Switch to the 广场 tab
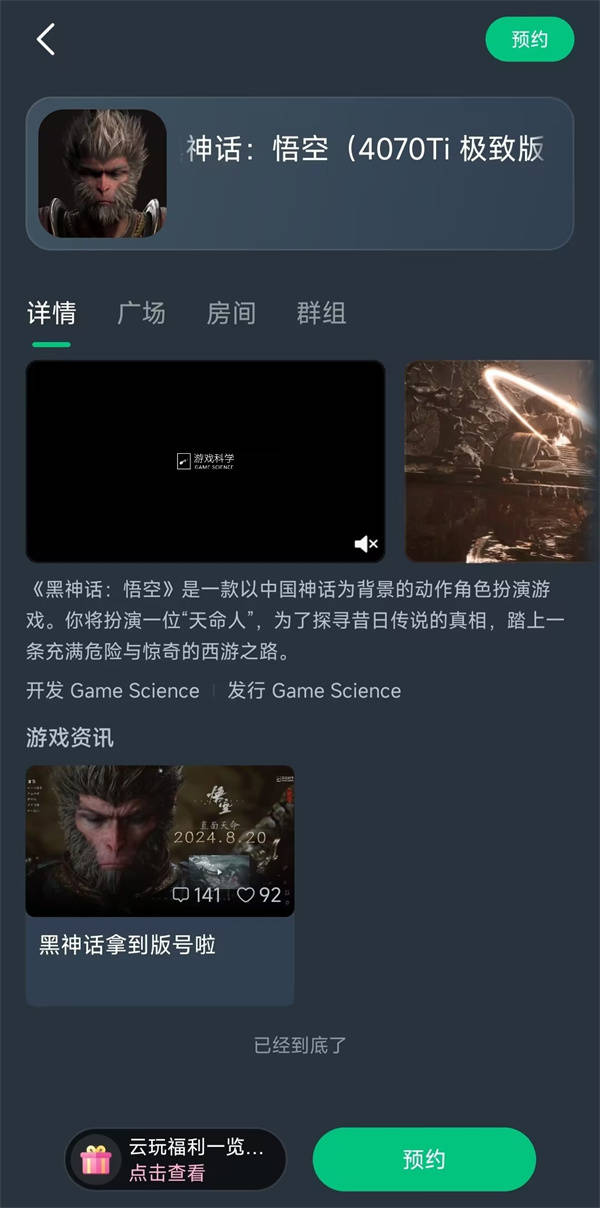The width and height of the screenshot is (600, 1208). tap(141, 313)
